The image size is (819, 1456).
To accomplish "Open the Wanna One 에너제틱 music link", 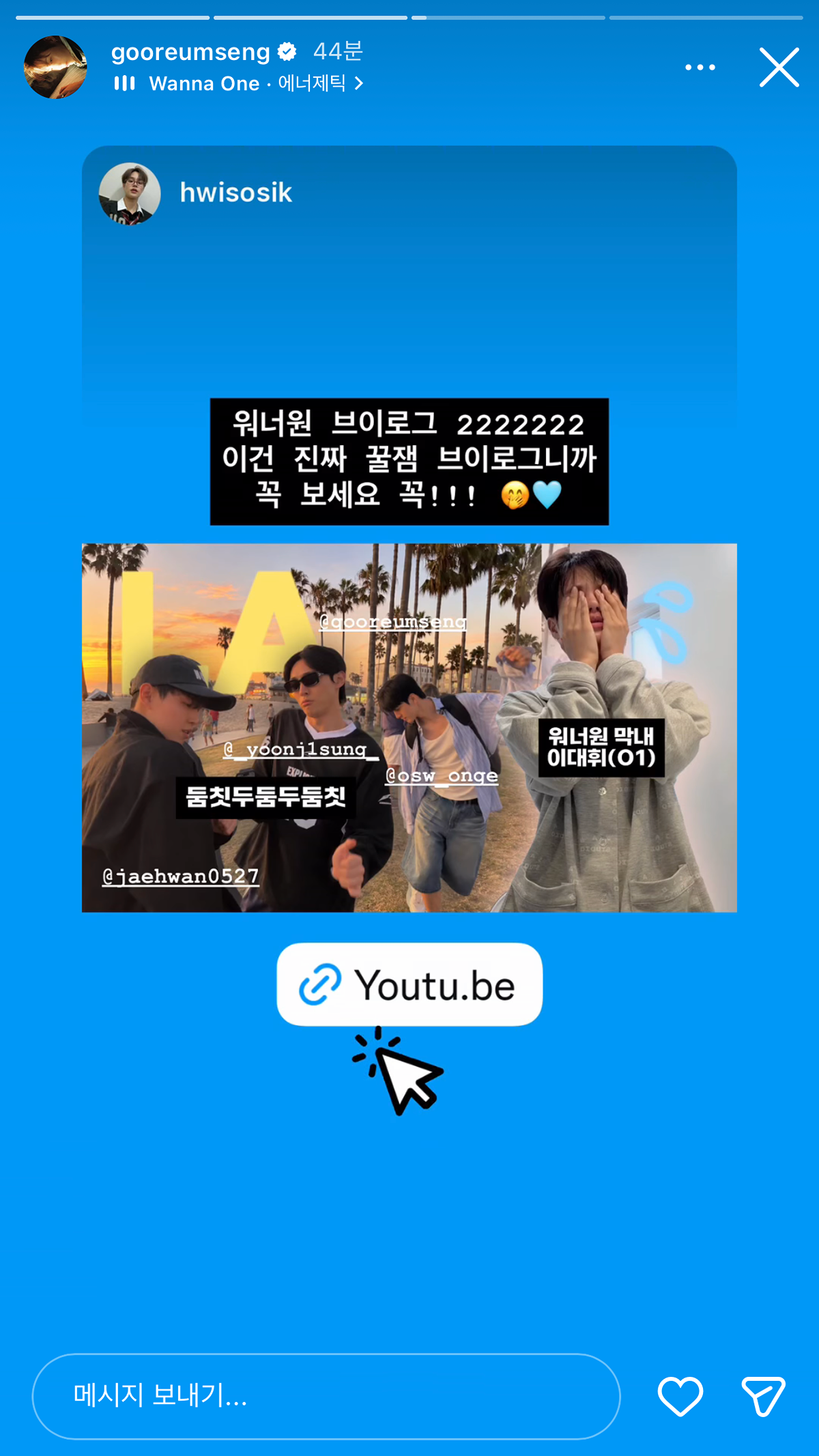I will 238,83.
